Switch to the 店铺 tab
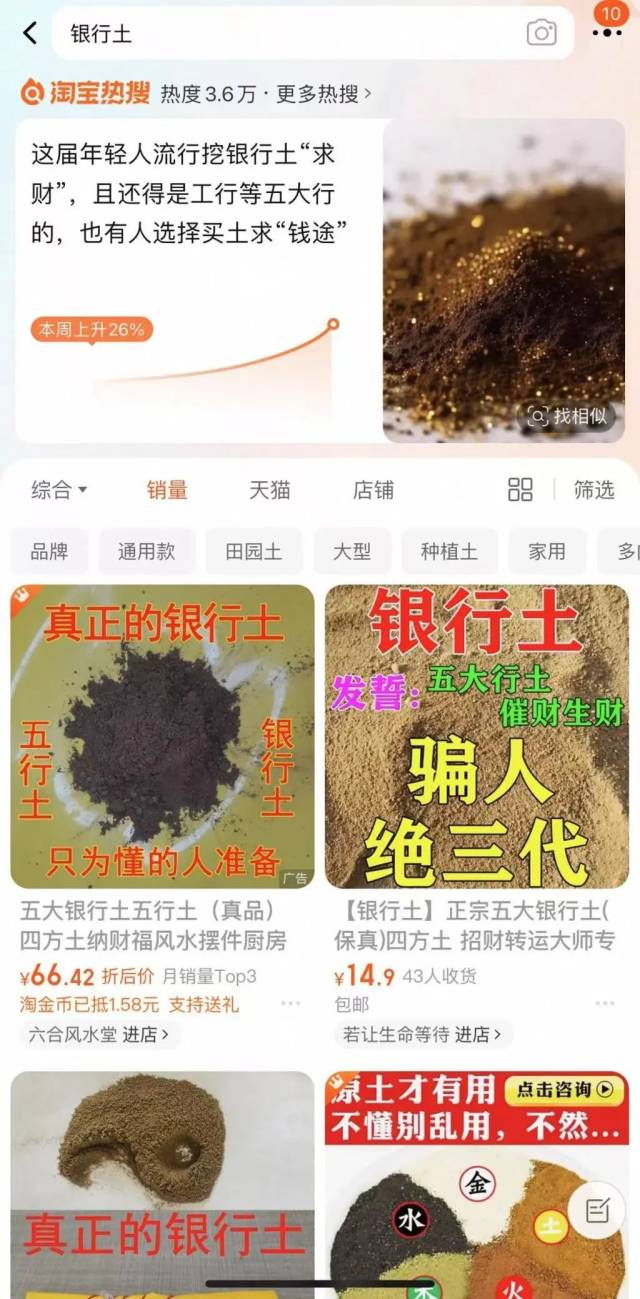 click(373, 490)
